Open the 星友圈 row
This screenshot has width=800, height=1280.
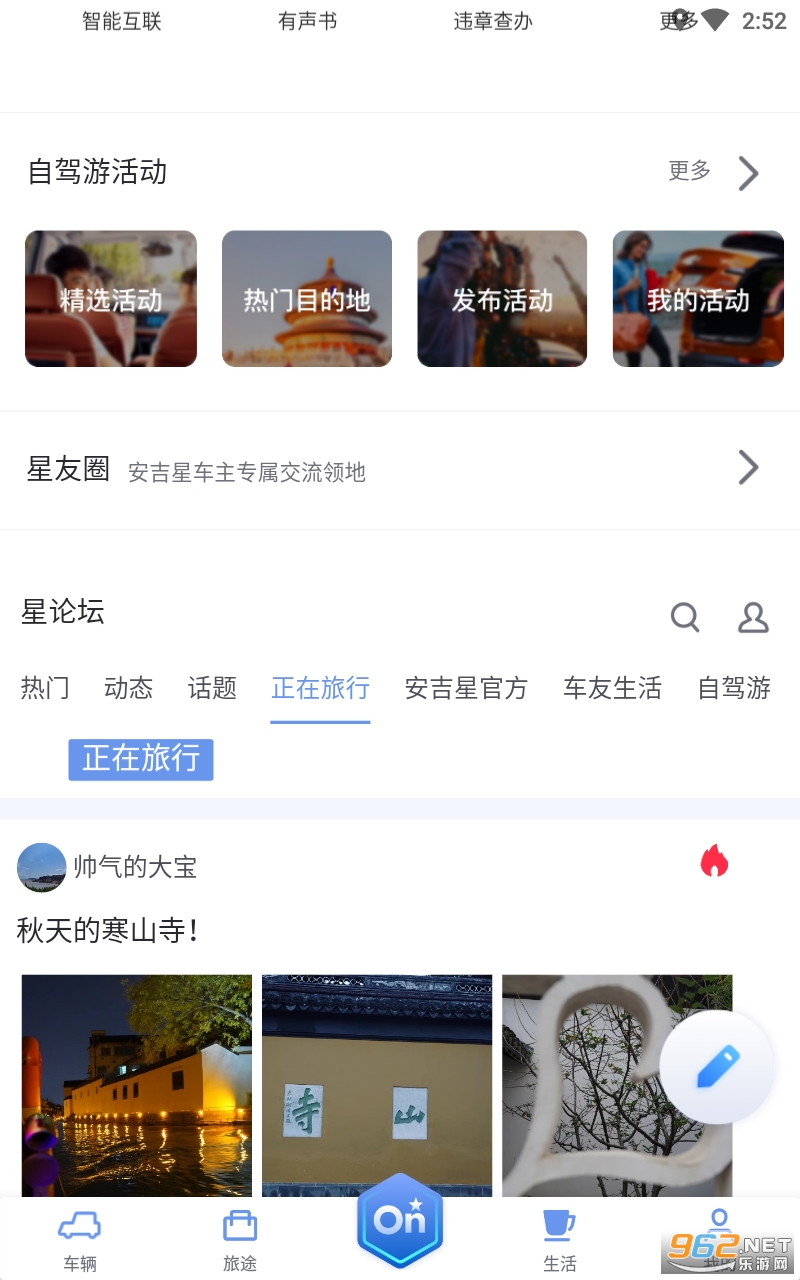pyautogui.click(x=400, y=469)
